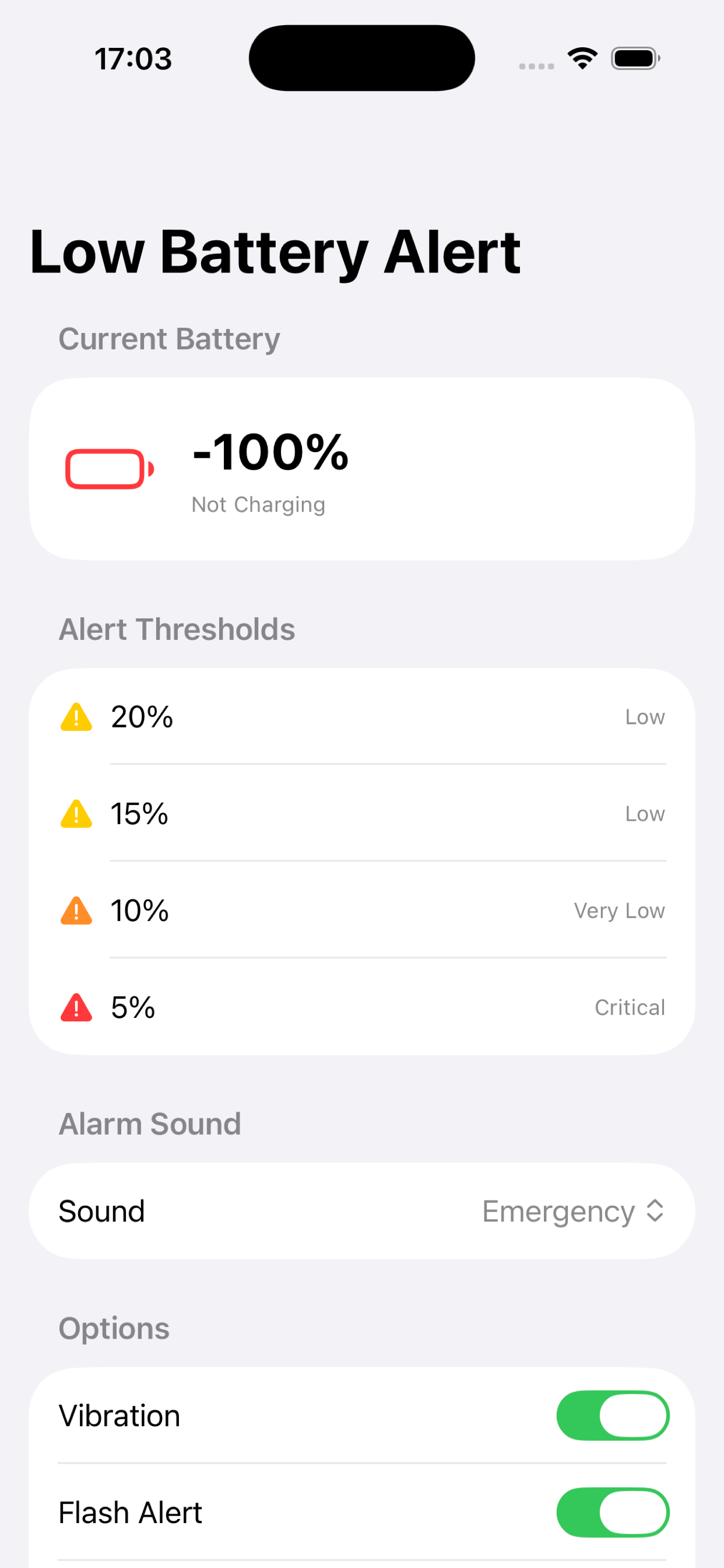The height and width of the screenshot is (1568, 724).
Task: Click the Not Charging label
Action: click(258, 504)
